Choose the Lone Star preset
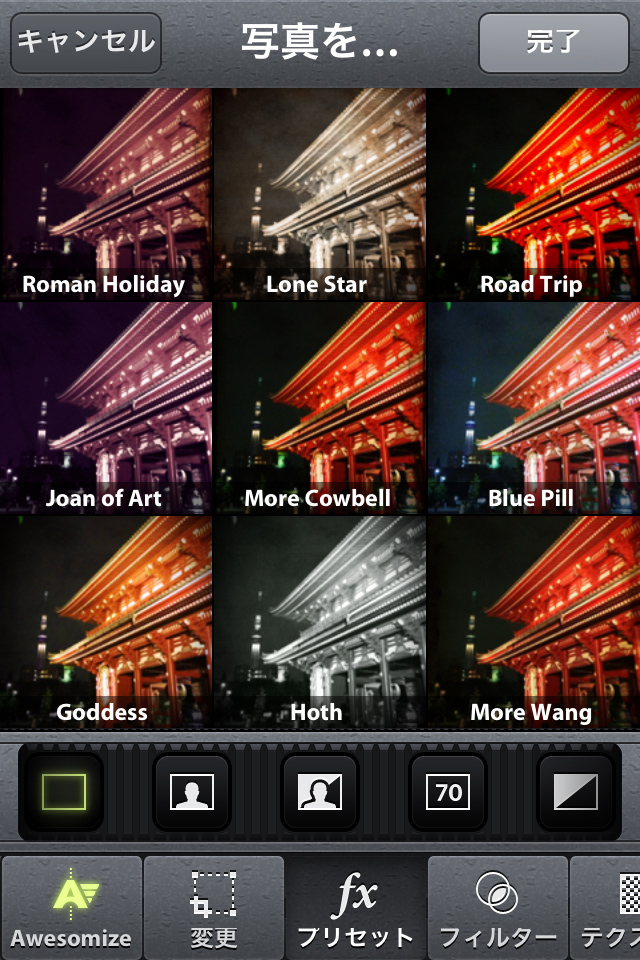Image resolution: width=640 pixels, height=960 pixels. 318,194
